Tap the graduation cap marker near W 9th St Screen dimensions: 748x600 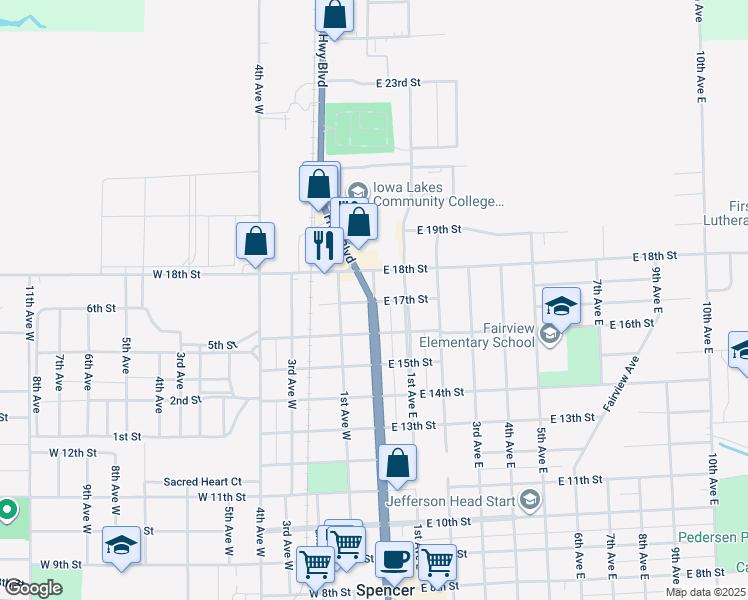point(122,544)
